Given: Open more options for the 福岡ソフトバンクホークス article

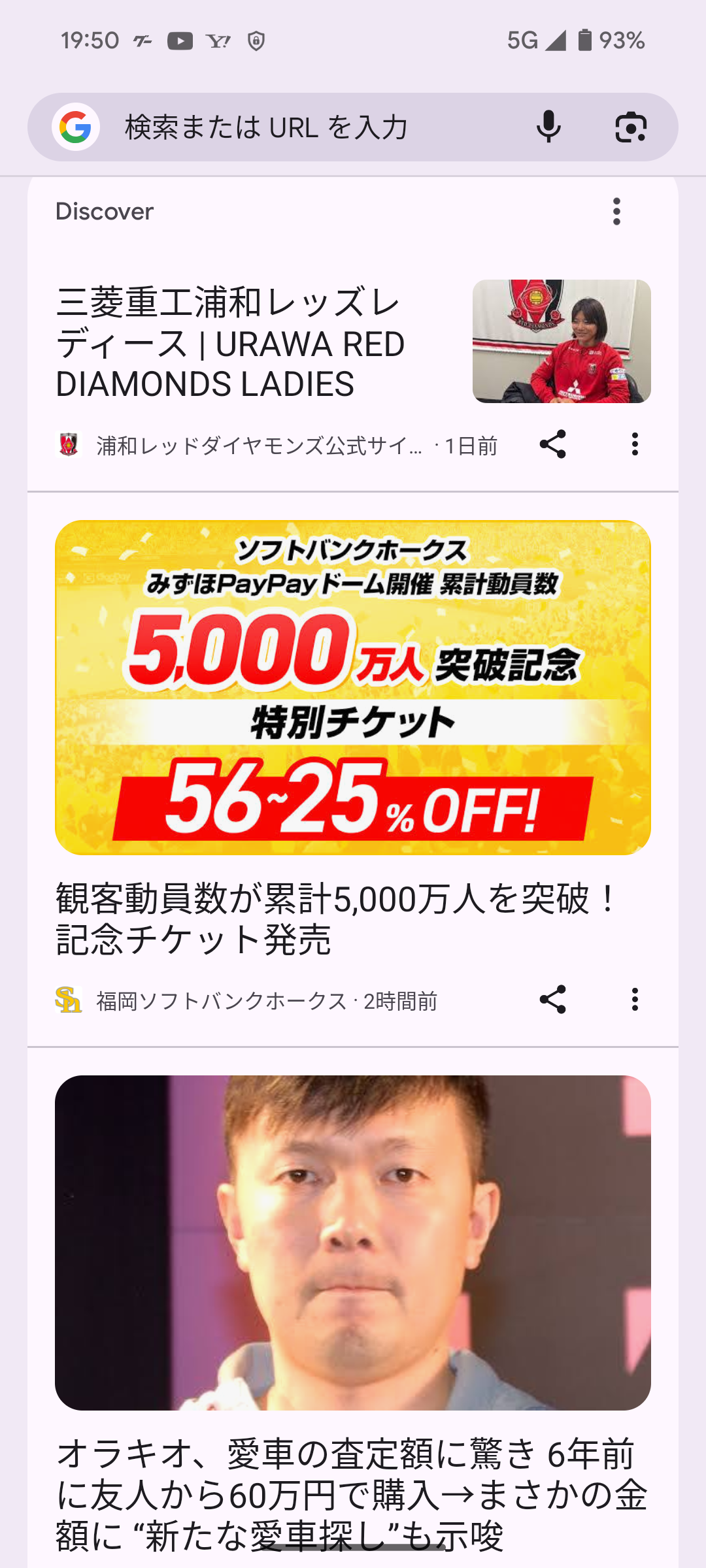Looking at the screenshot, I should click(x=635, y=1000).
